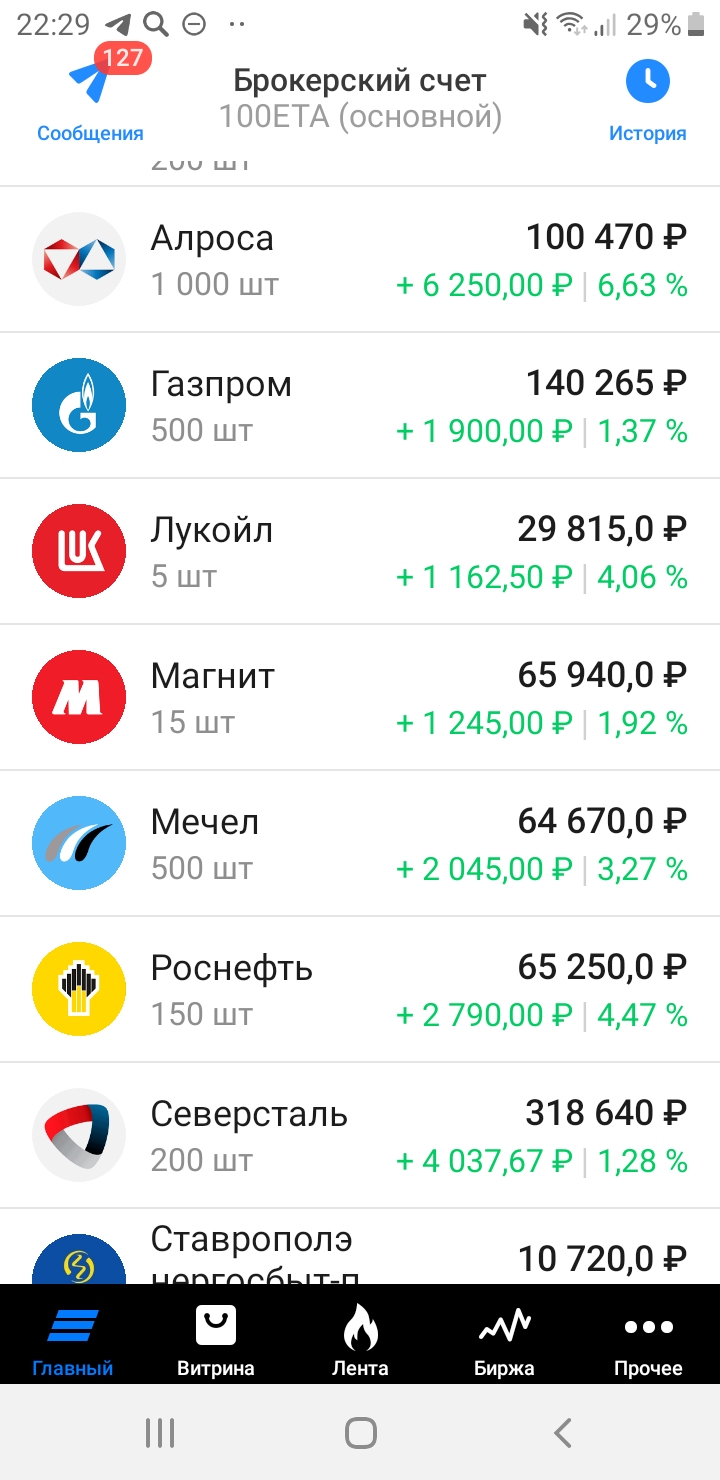The image size is (720, 1480).
Task: Open the Газпром position
Action: (360, 406)
